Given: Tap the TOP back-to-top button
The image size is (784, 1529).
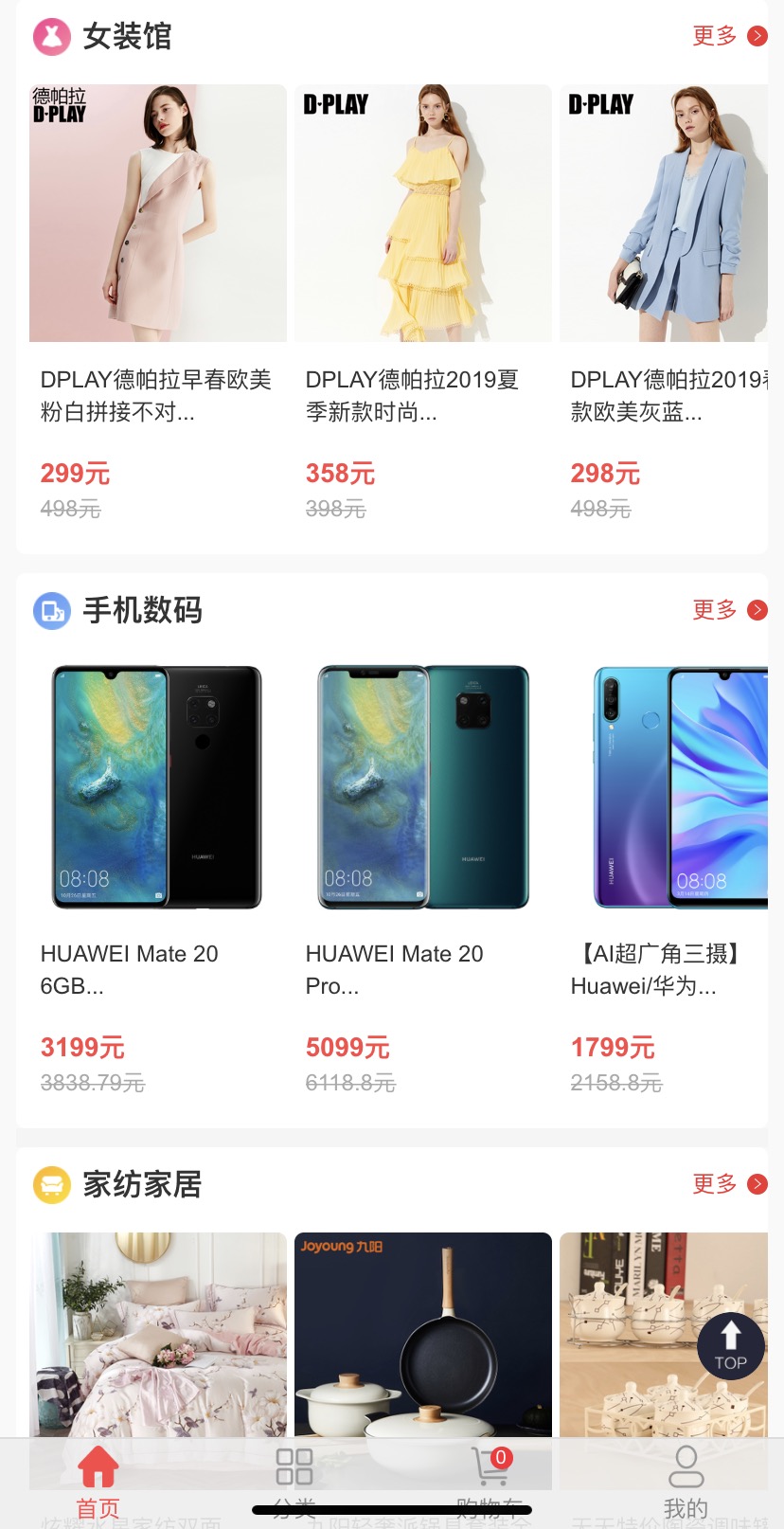Looking at the screenshot, I should click(730, 1346).
